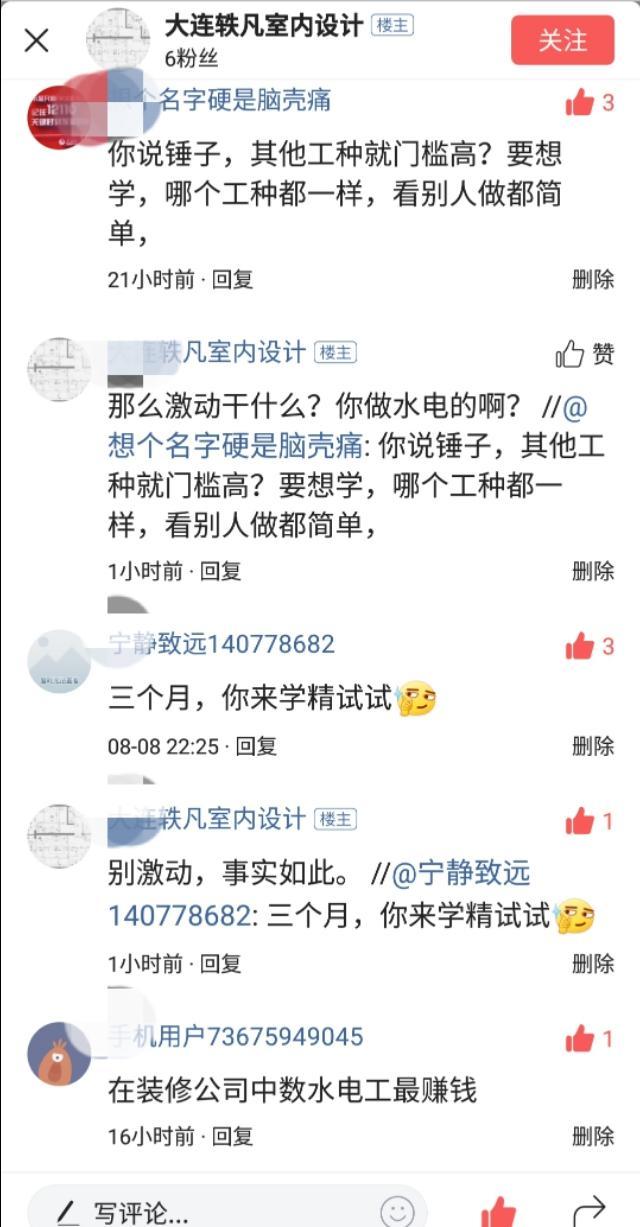Reply to the 08-08 22:25 comment
640x1227 pixels.
(x=256, y=746)
